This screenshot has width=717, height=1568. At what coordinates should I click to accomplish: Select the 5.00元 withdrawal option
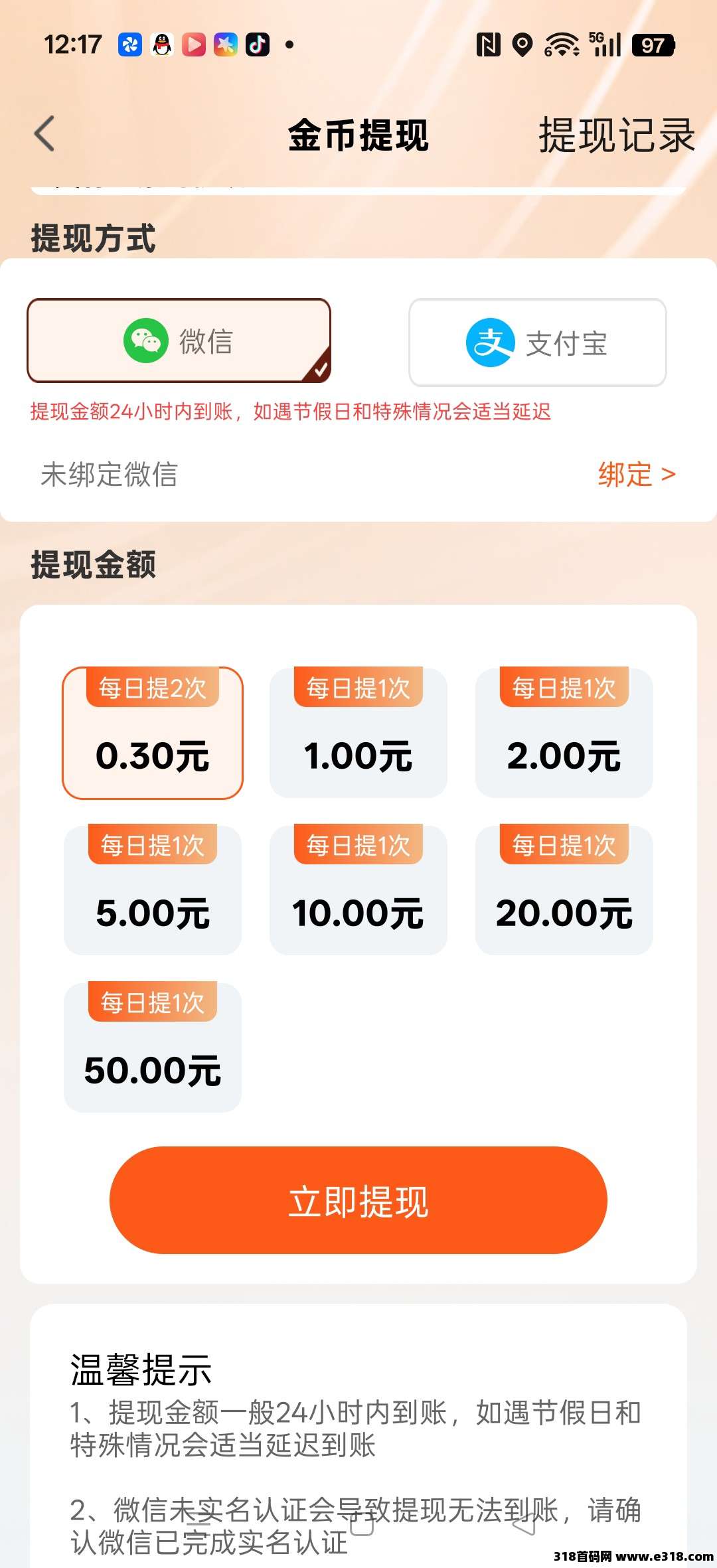[153, 890]
